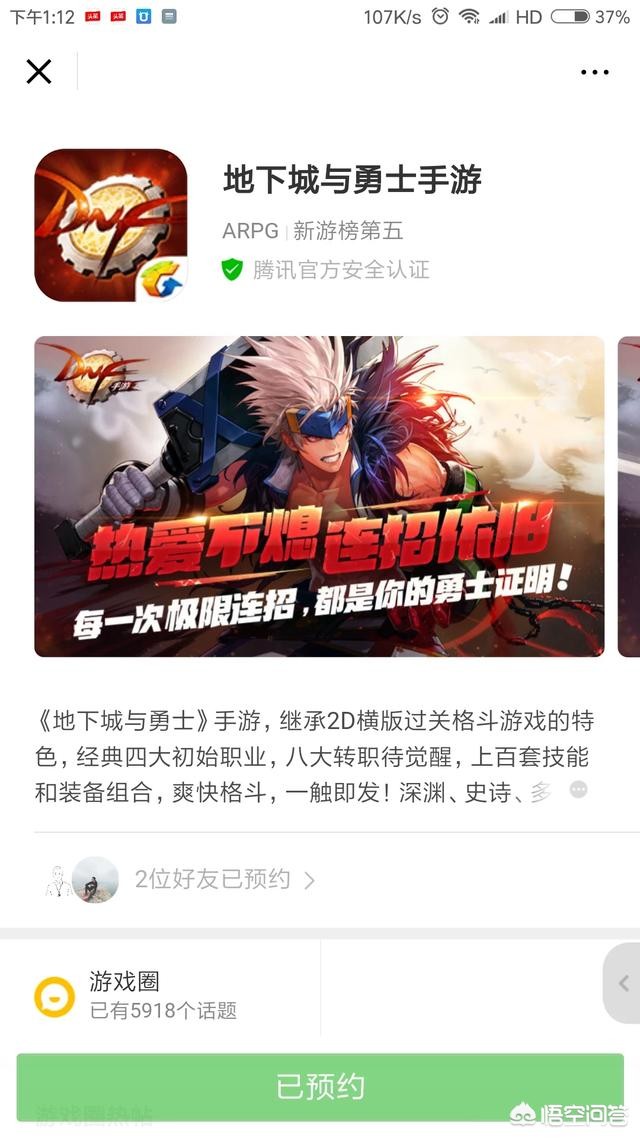Open the 地下城与勇士手游 app icon
Screen dimensions: 640x1138
point(111,225)
